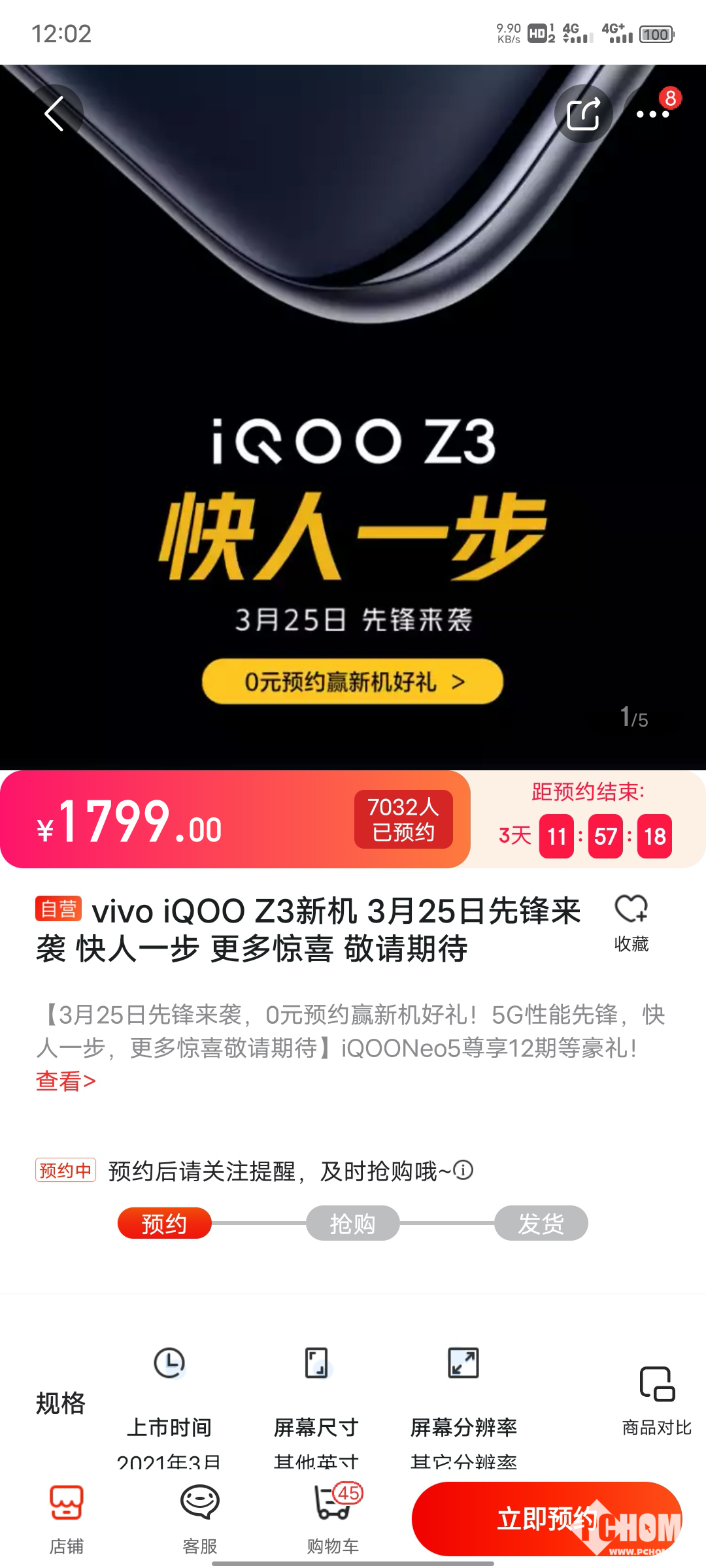Open the 规格 specifications section
This screenshot has height=1568, width=706.
pyautogui.click(x=61, y=1403)
